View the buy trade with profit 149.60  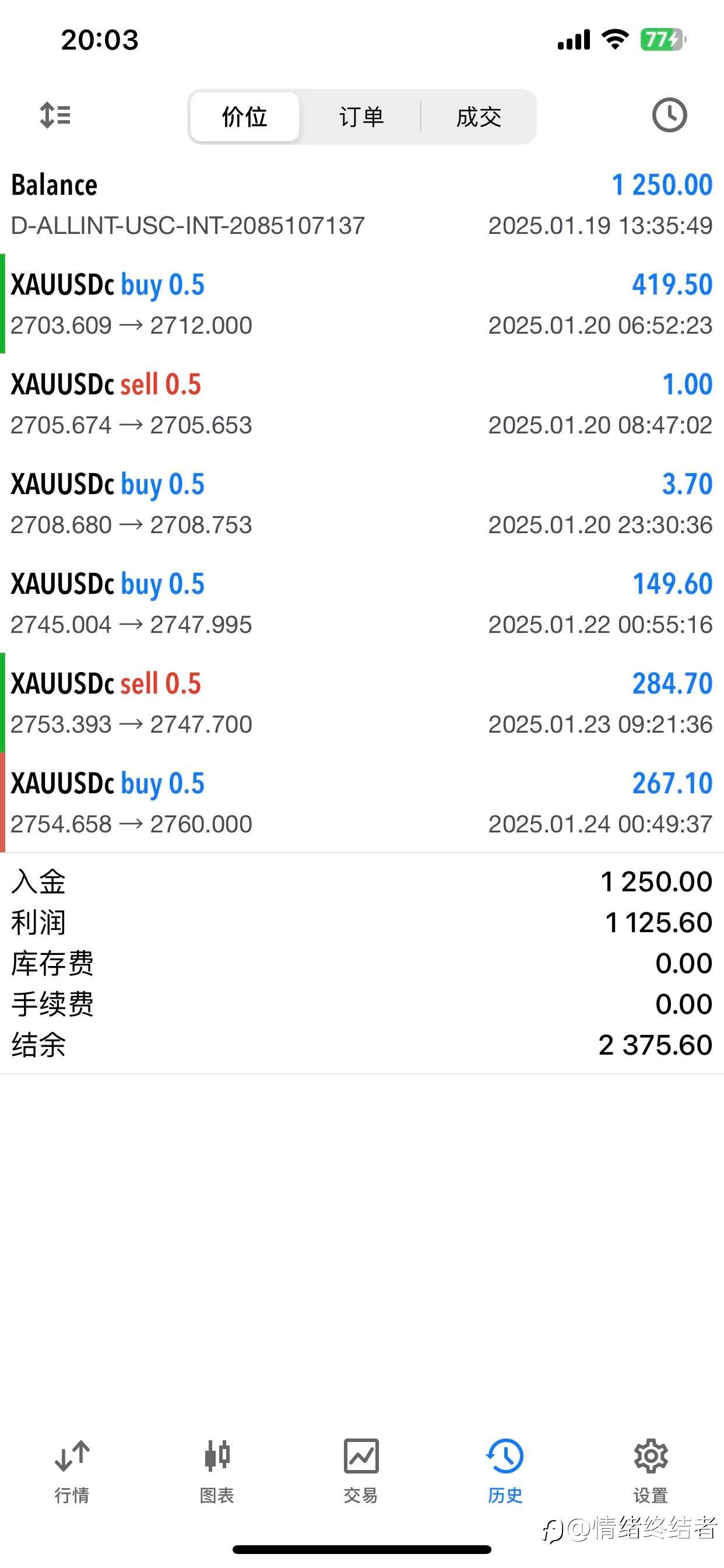tap(362, 603)
